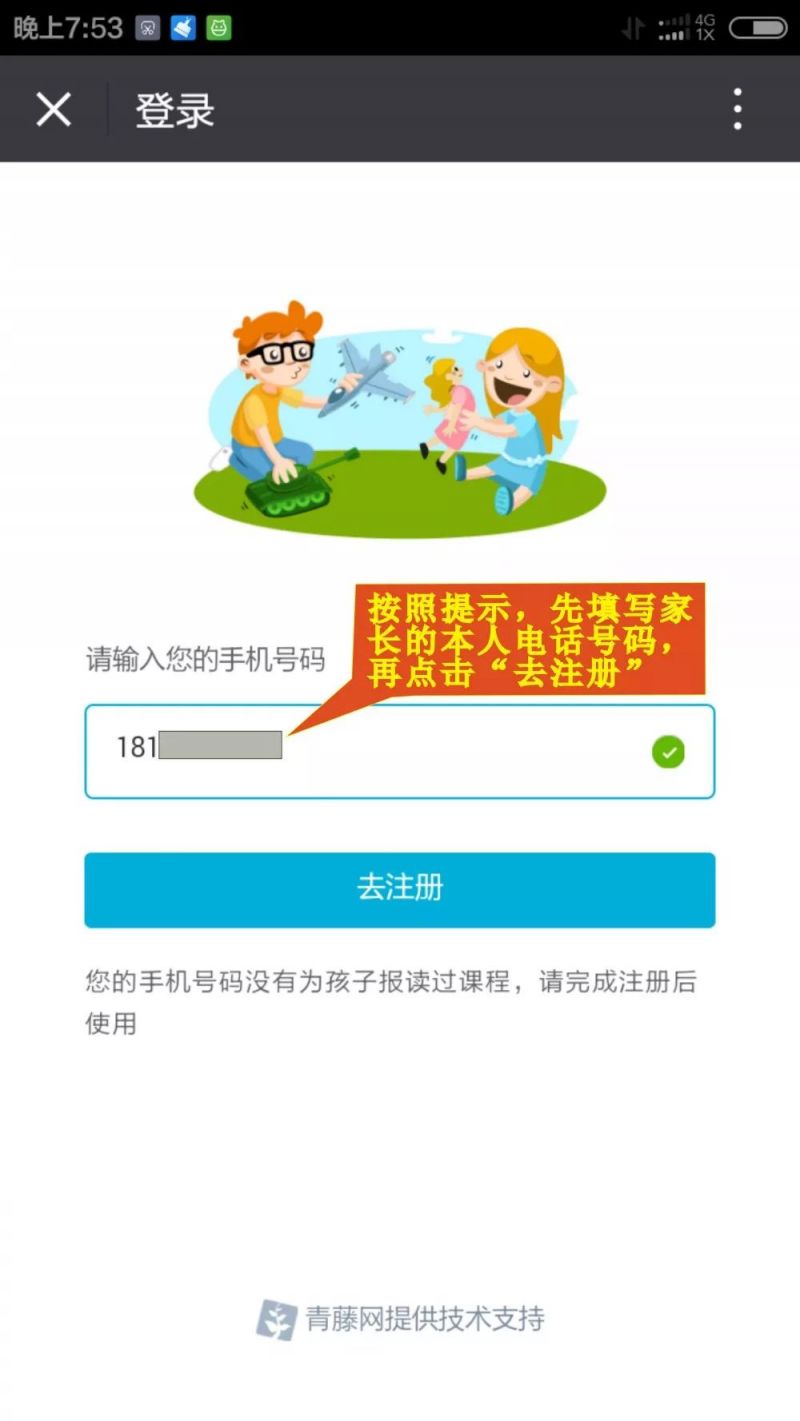Tap the 去注册 button
The height and width of the screenshot is (1421, 800).
(x=399, y=889)
